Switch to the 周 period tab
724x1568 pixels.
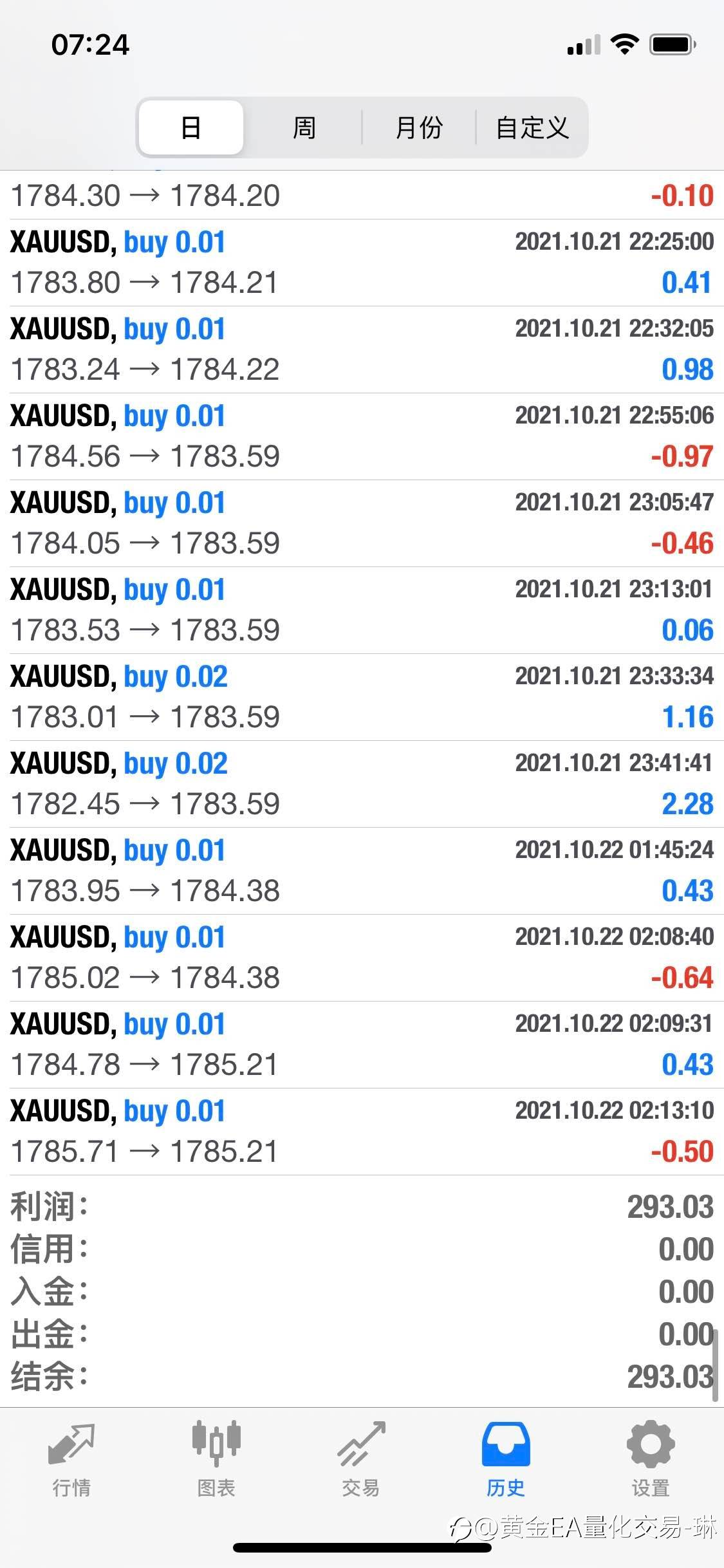304,127
